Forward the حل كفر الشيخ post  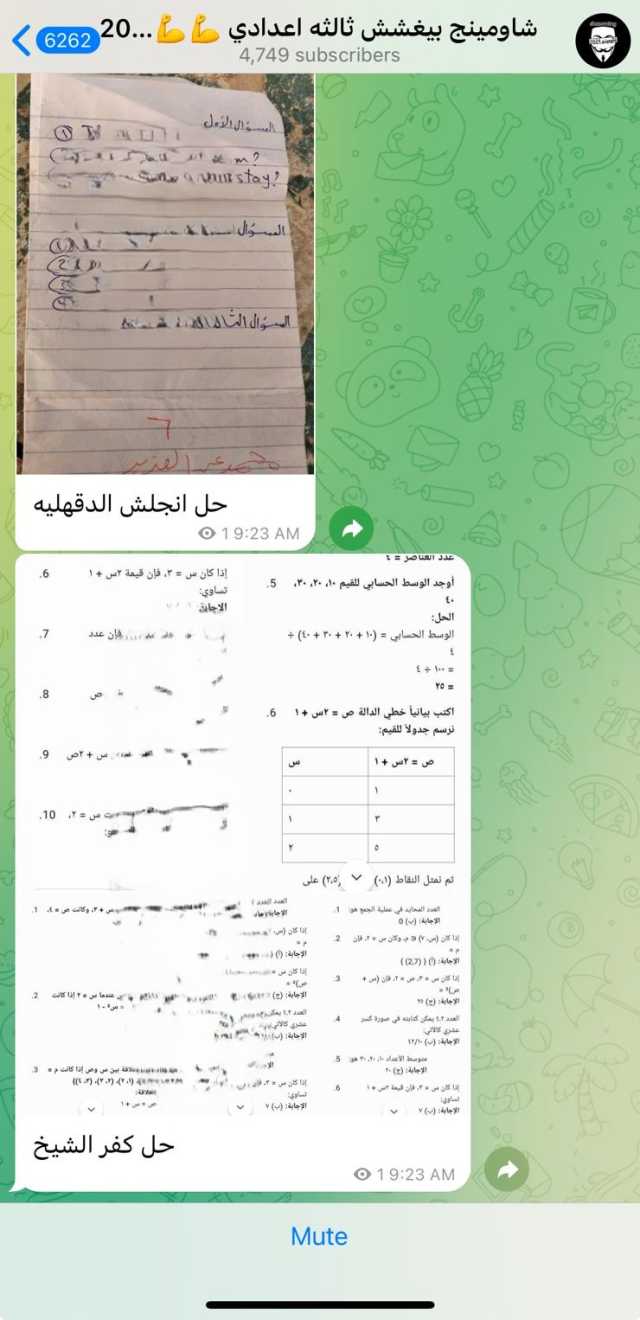tap(507, 1170)
